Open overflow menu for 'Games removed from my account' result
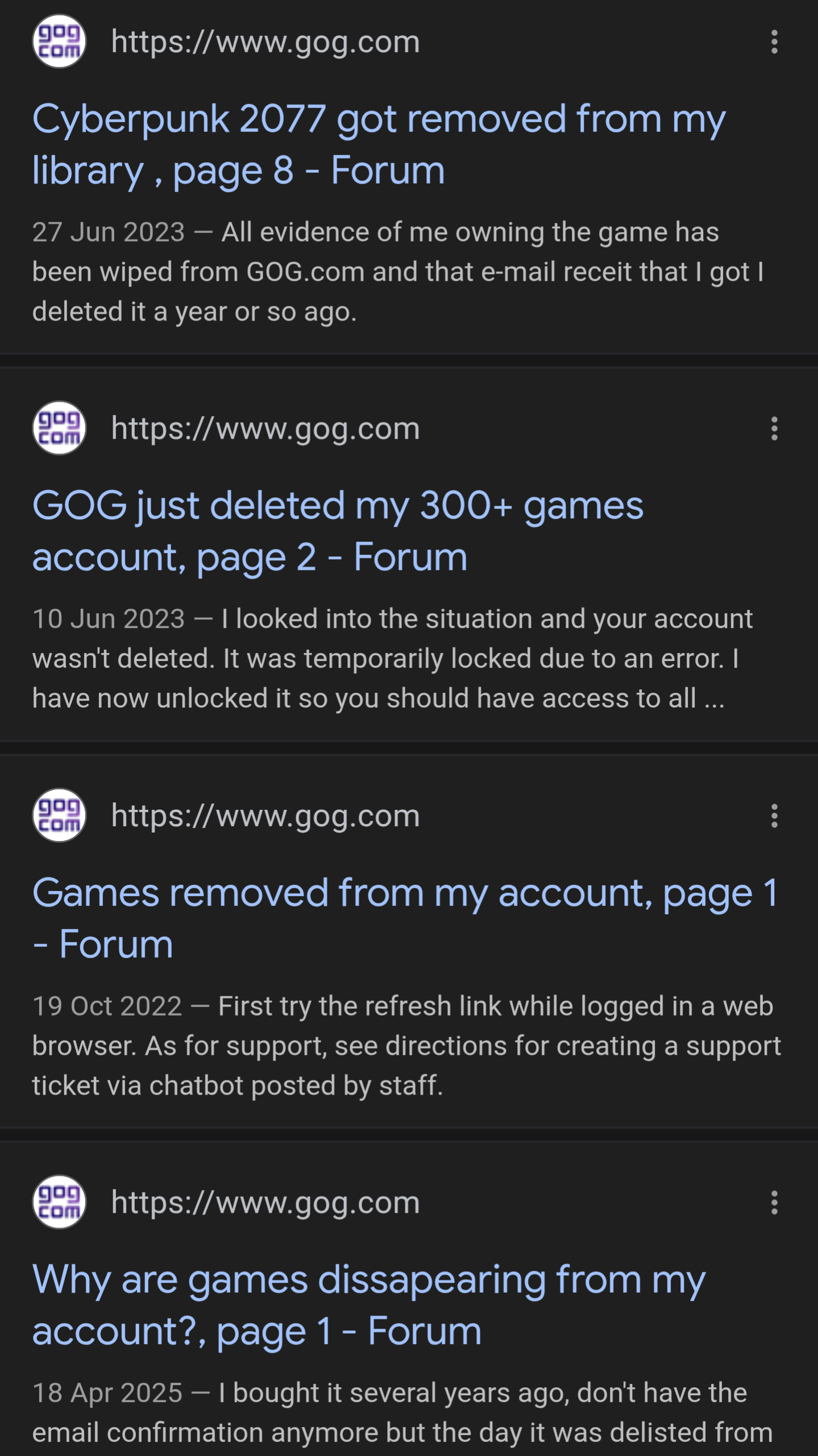This screenshot has width=818, height=1456. coord(774,816)
